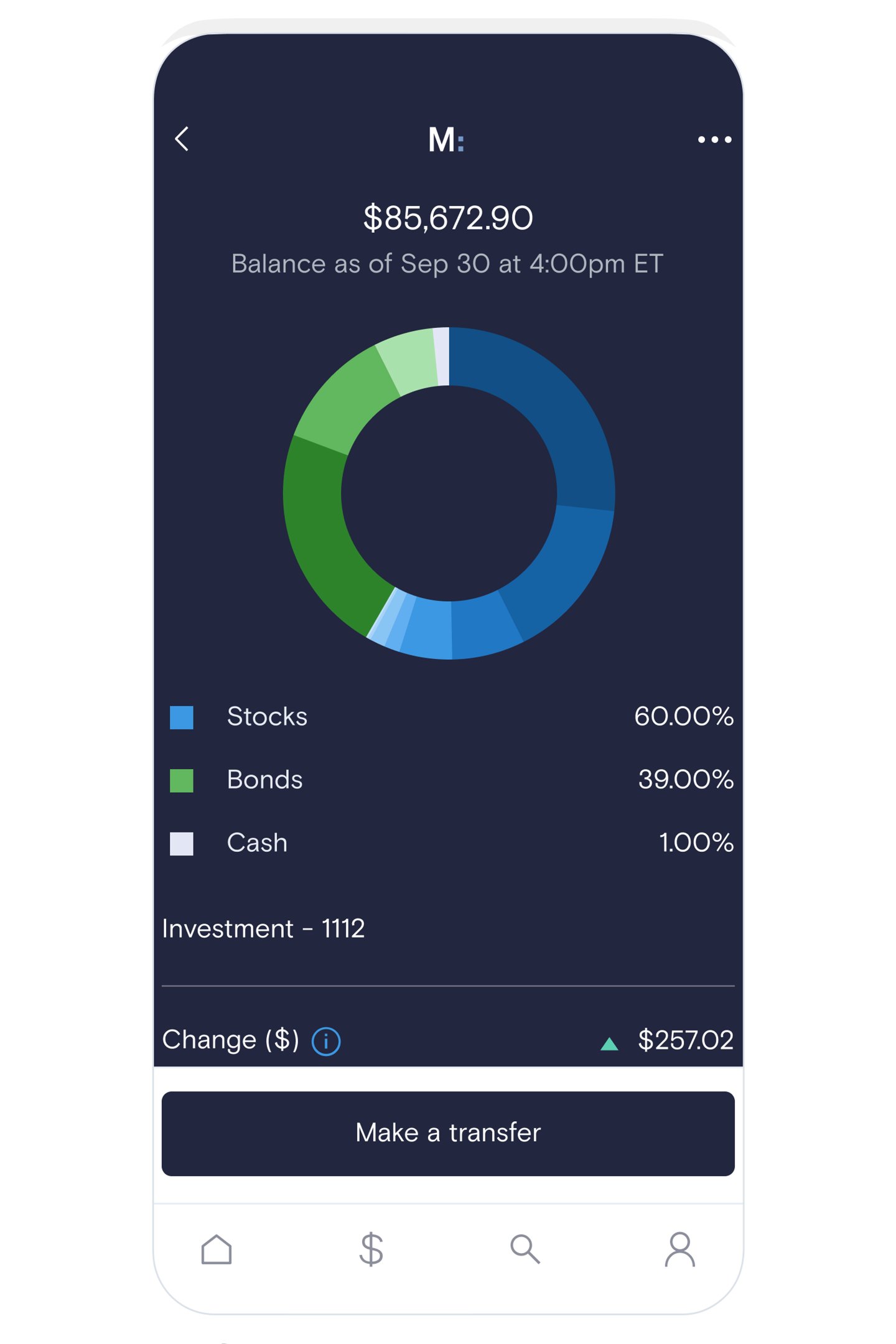Switch to the Home tab
Viewport: 896px width, 1344px height.
click(217, 1249)
